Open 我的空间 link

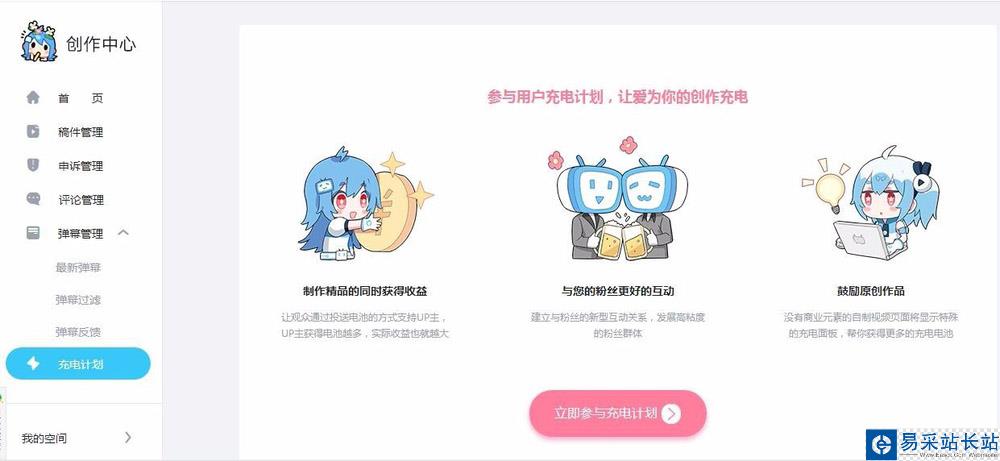pyautogui.click(x=76, y=438)
